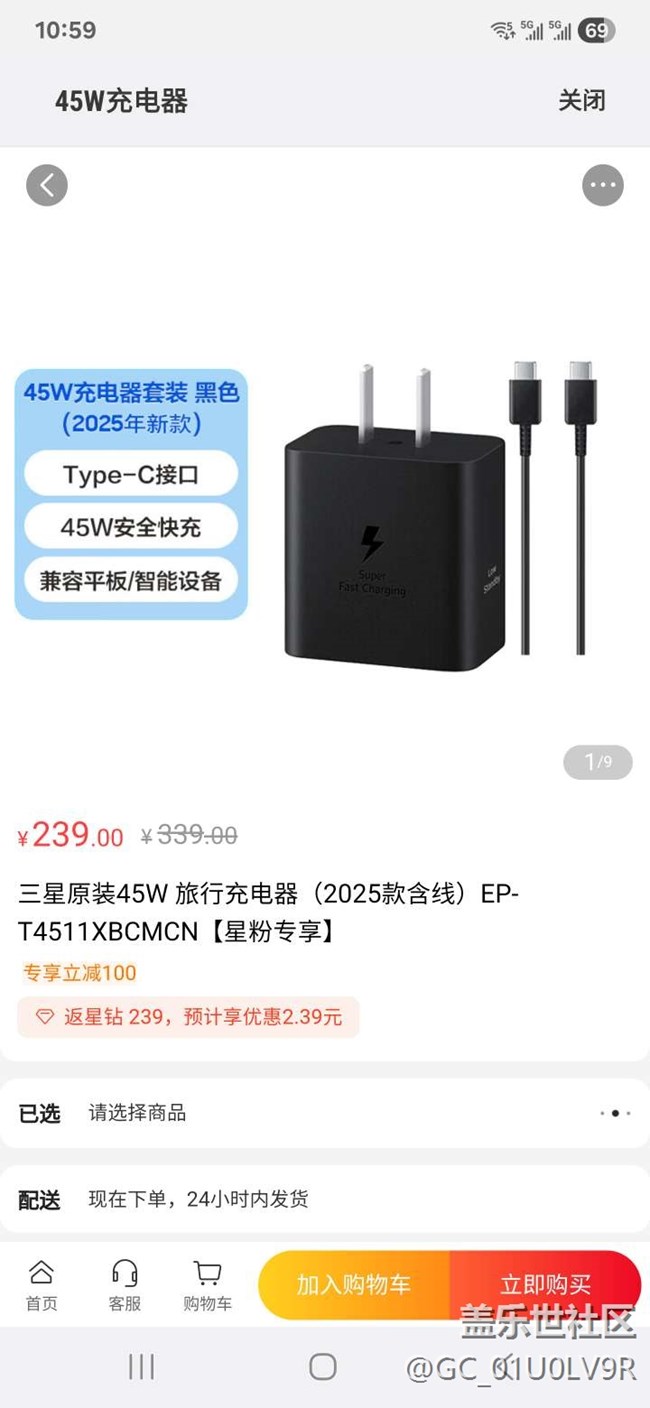Viewport: 650px width, 1408px height.
Task: Open the 已选 product selection row
Action: pos(325,1113)
